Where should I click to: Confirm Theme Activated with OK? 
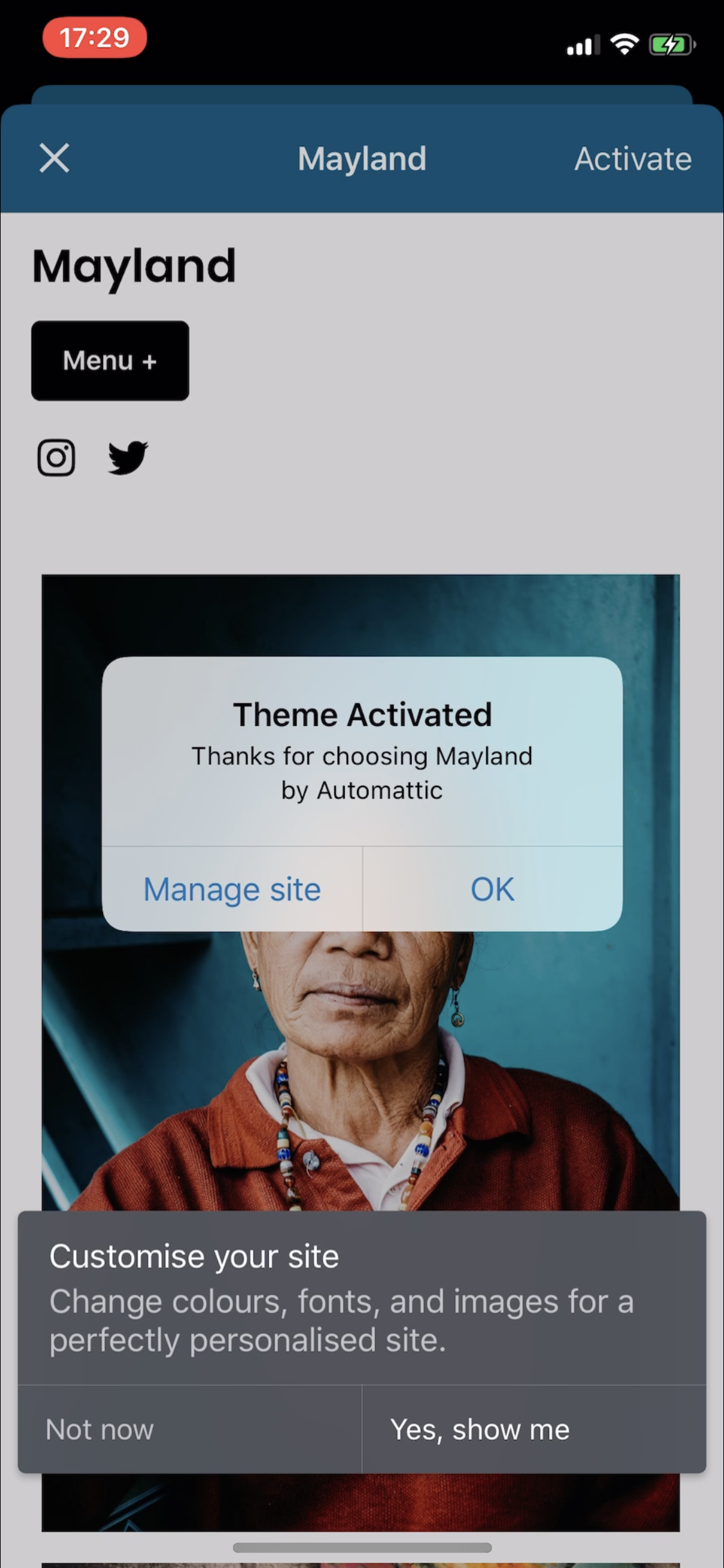click(x=492, y=890)
